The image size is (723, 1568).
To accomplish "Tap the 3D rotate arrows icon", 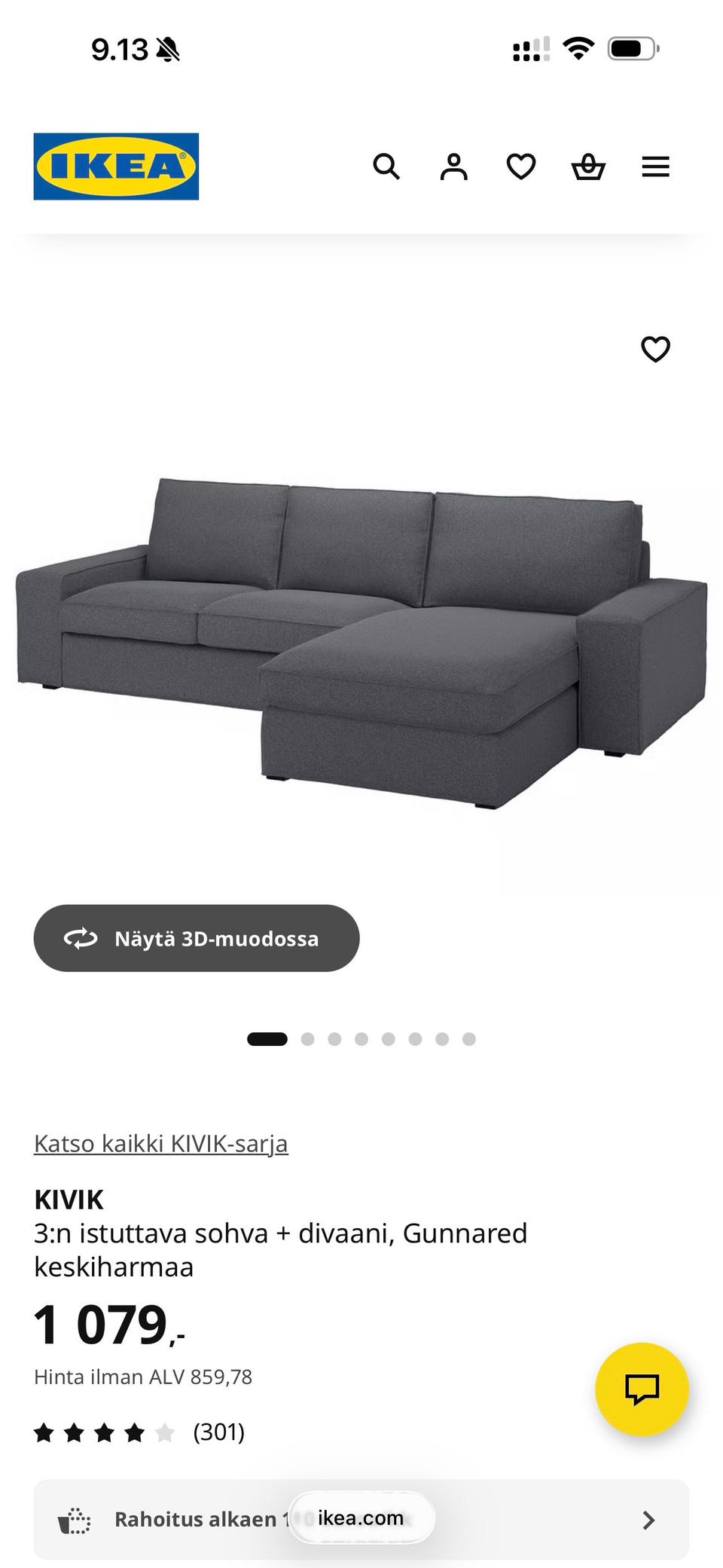I will tap(81, 938).
